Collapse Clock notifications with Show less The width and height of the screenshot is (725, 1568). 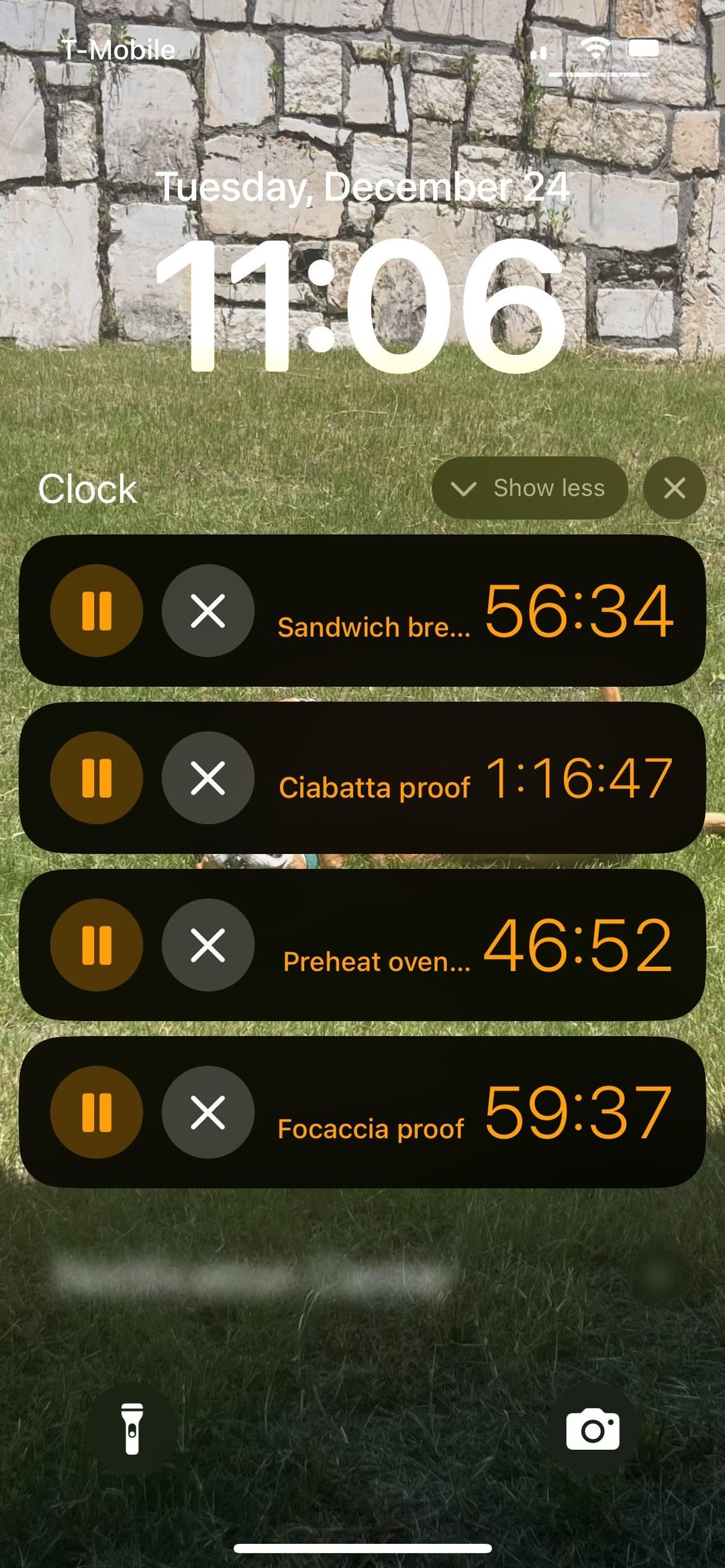(x=530, y=488)
